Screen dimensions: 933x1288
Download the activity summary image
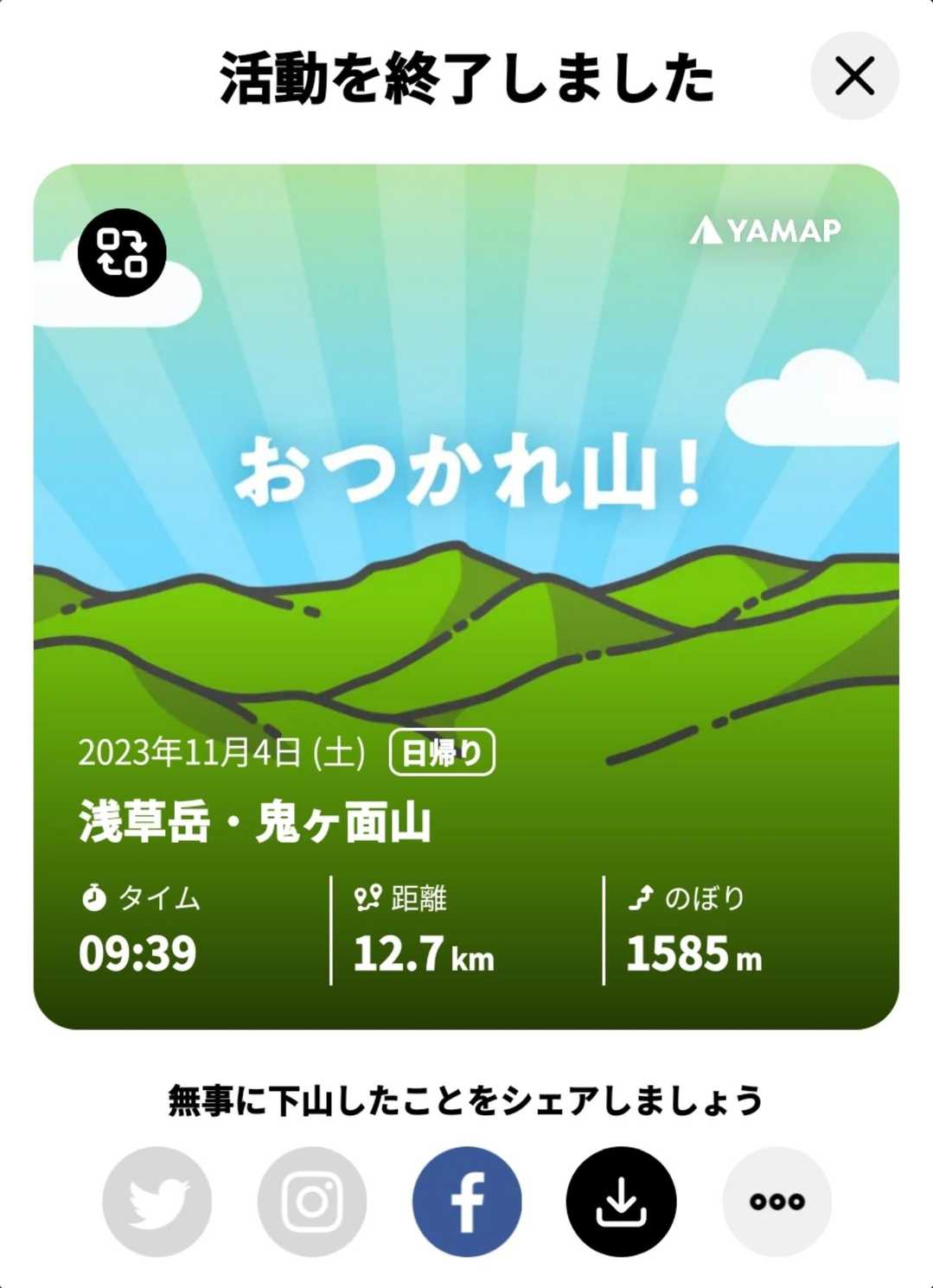[x=621, y=1201]
